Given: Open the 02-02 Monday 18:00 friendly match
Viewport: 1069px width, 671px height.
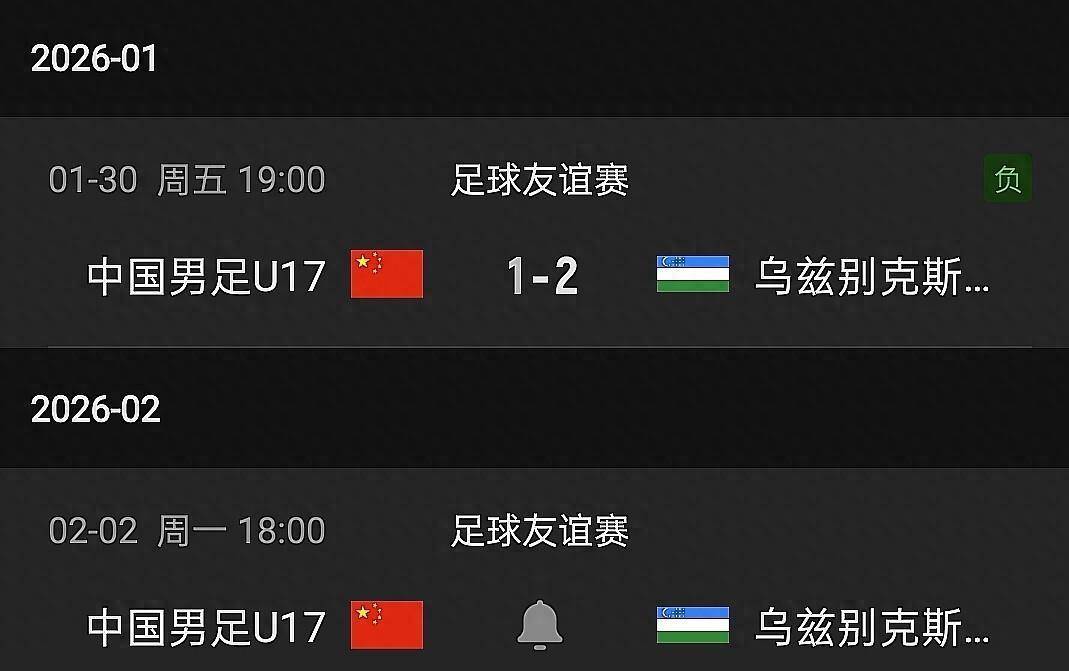Looking at the screenshot, I should point(540,531).
